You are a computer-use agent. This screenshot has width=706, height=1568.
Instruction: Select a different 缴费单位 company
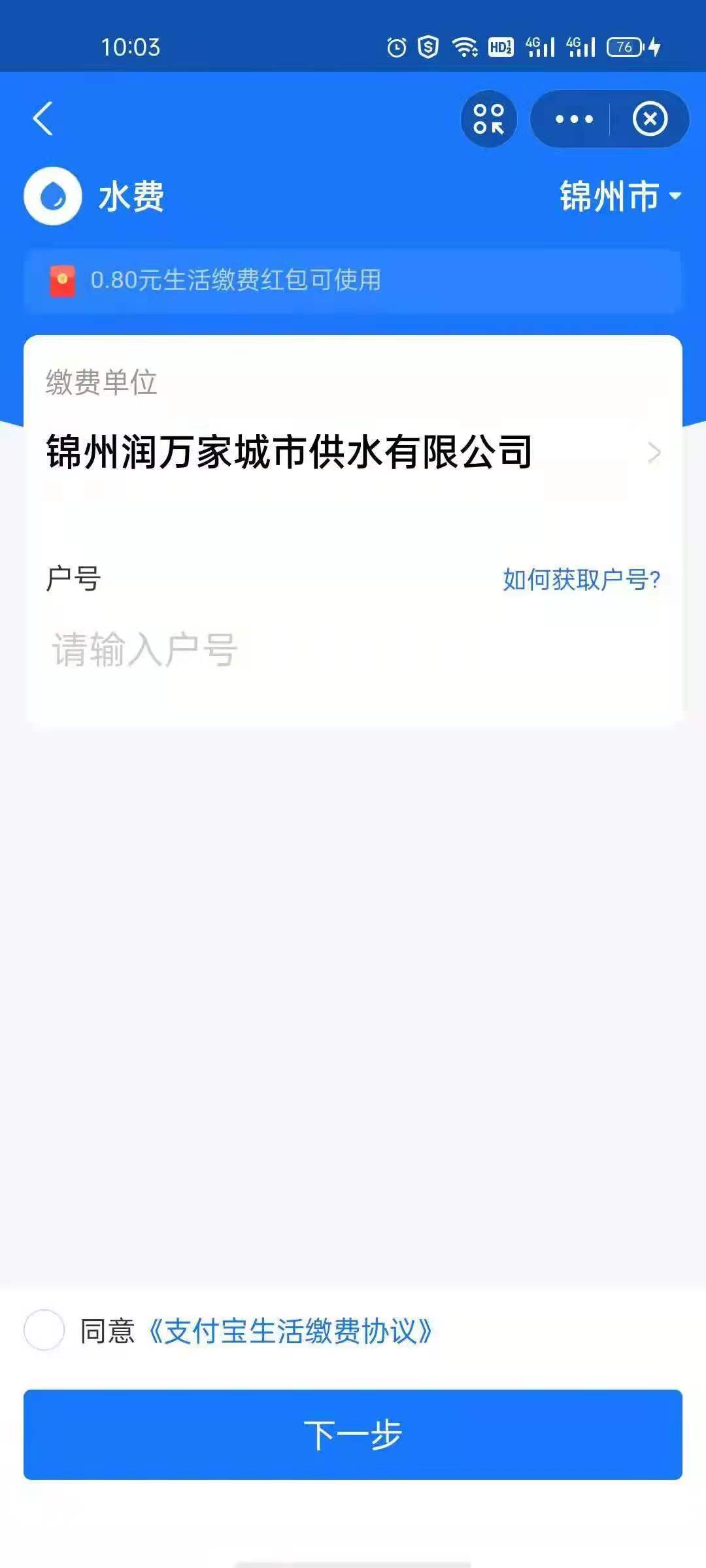tap(353, 452)
